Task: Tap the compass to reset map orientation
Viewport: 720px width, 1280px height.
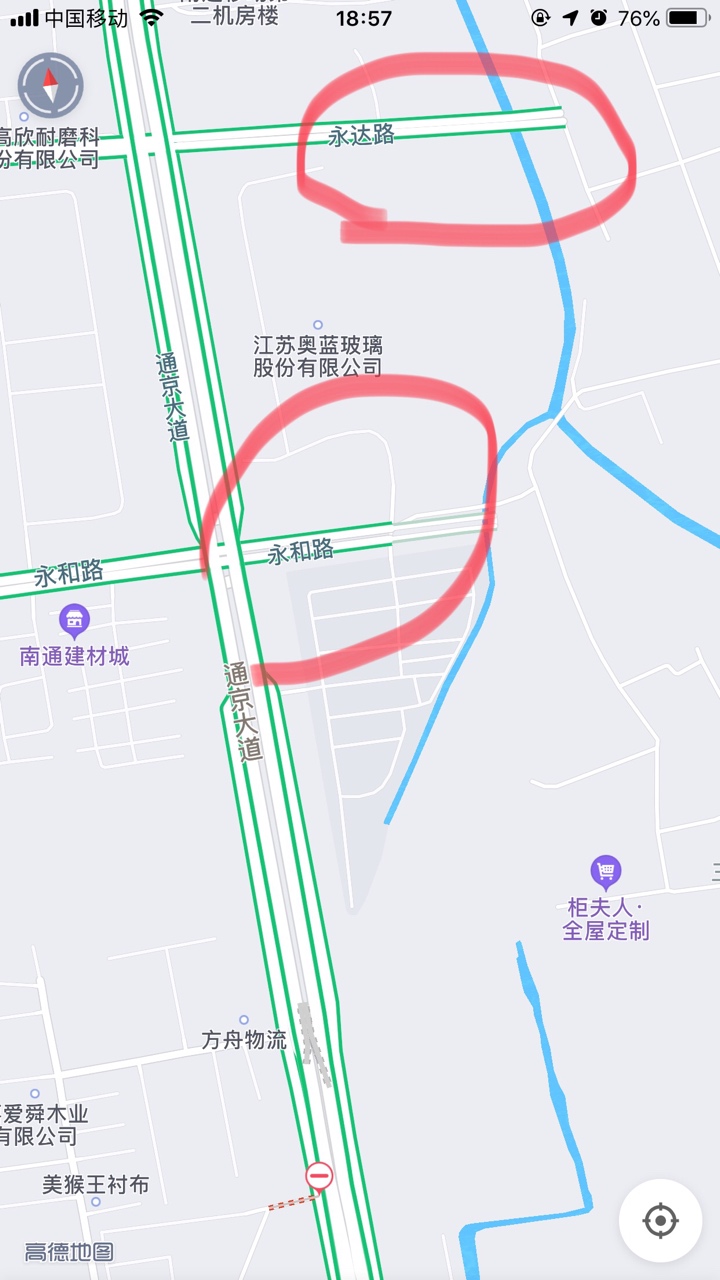Action: pyautogui.click(x=51, y=86)
